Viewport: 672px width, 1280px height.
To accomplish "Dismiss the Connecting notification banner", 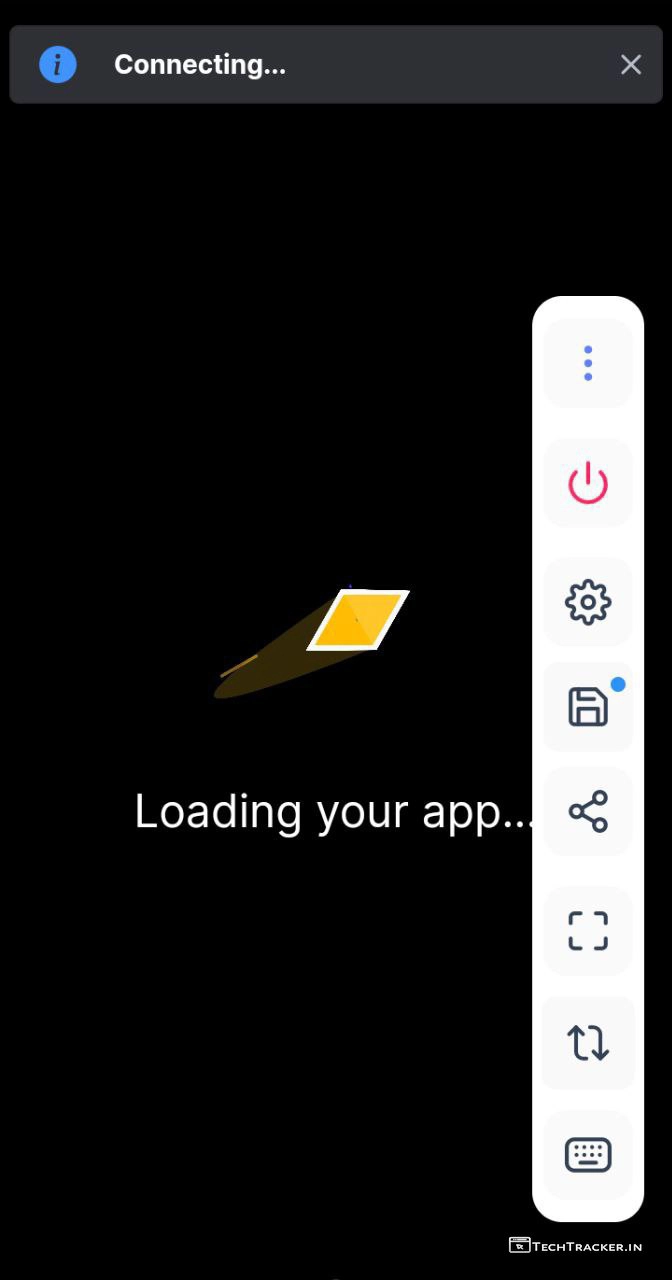I will 631,65.
